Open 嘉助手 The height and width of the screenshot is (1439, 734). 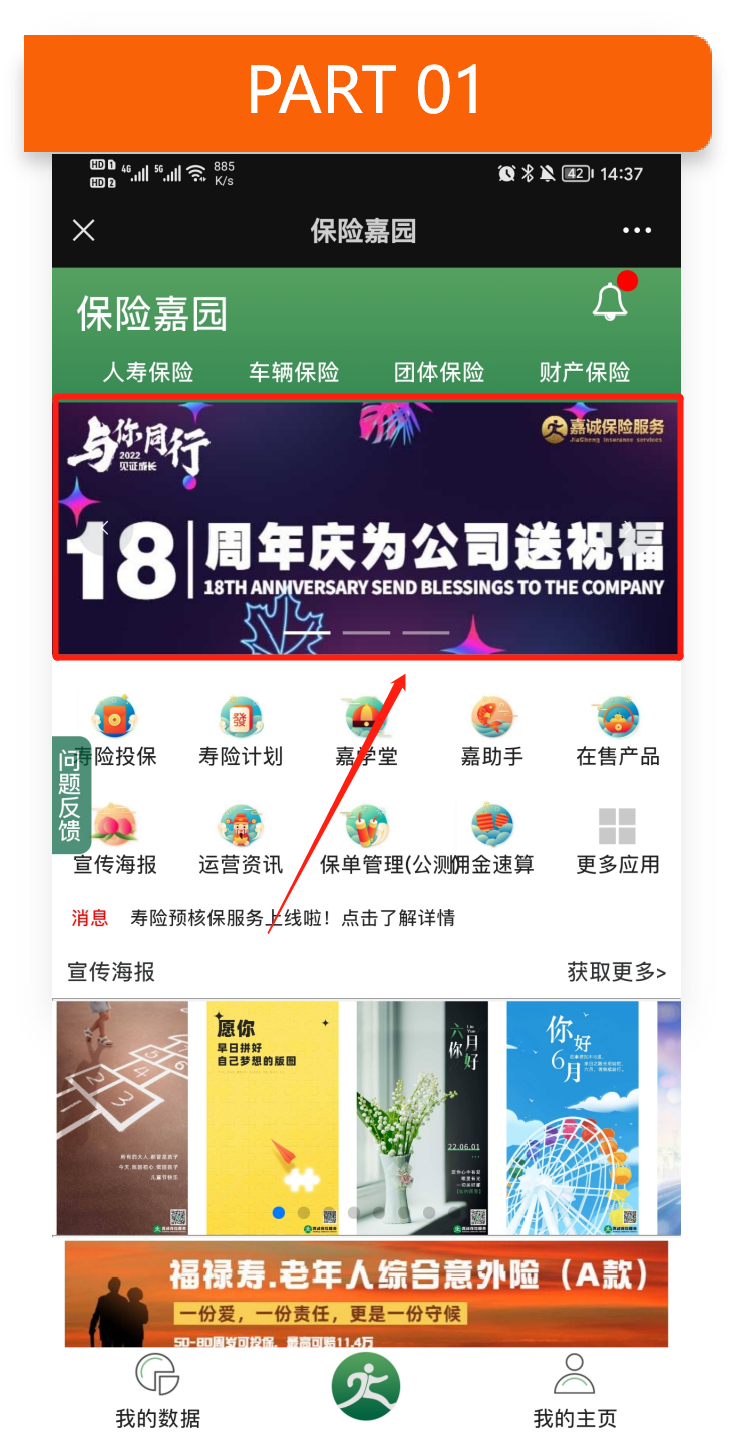pyautogui.click(x=491, y=731)
